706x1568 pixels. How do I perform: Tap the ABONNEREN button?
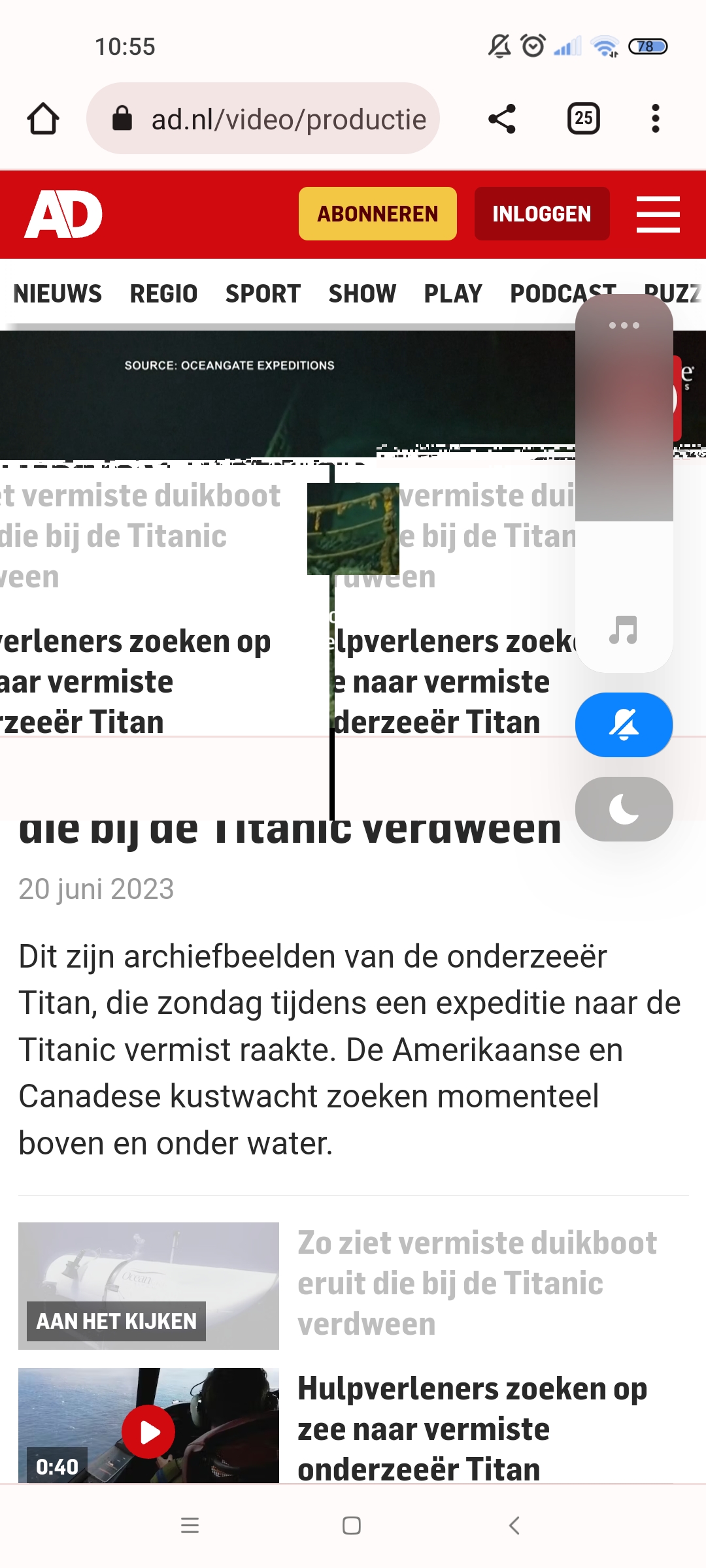pos(378,214)
